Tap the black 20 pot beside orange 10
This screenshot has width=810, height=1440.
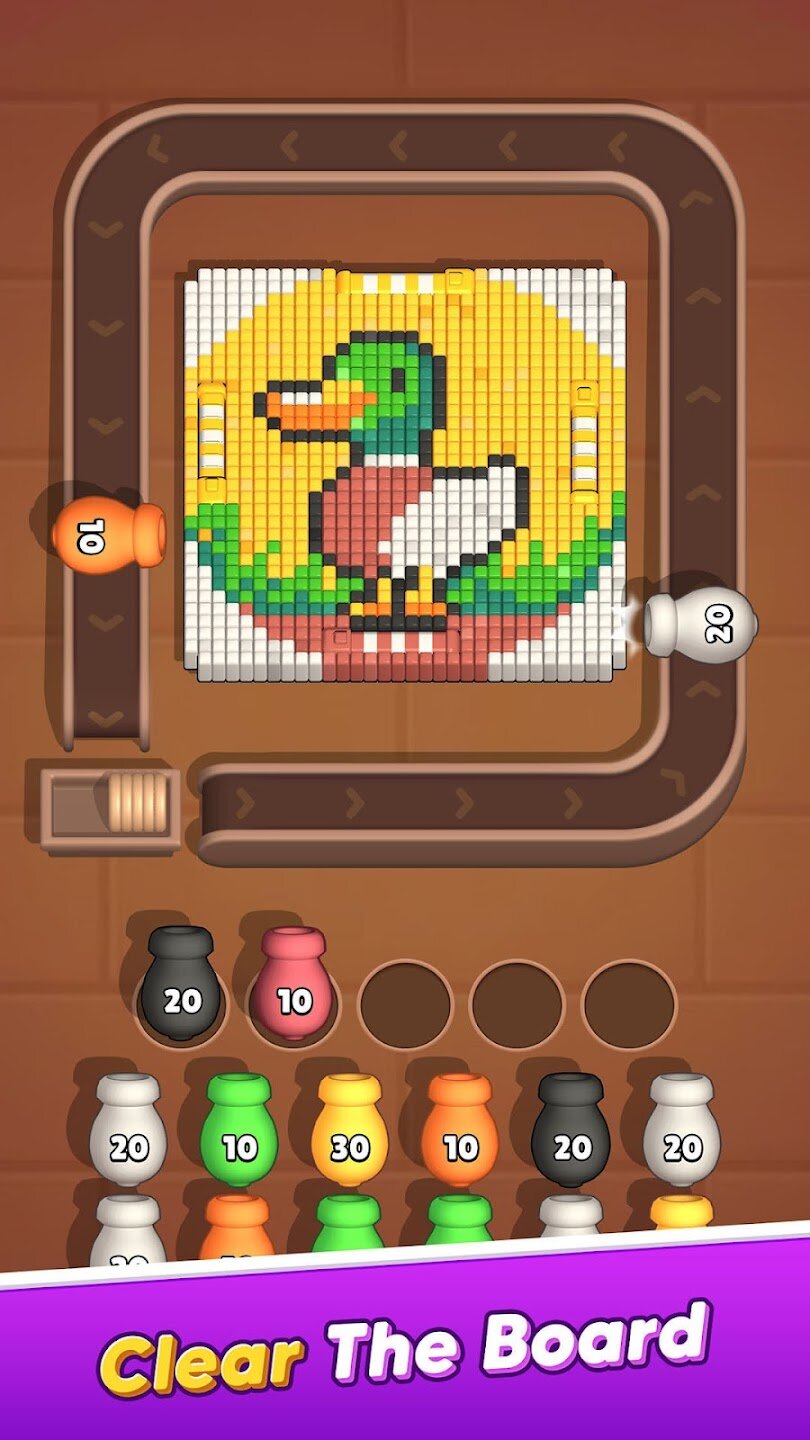(x=571, y=1132)
